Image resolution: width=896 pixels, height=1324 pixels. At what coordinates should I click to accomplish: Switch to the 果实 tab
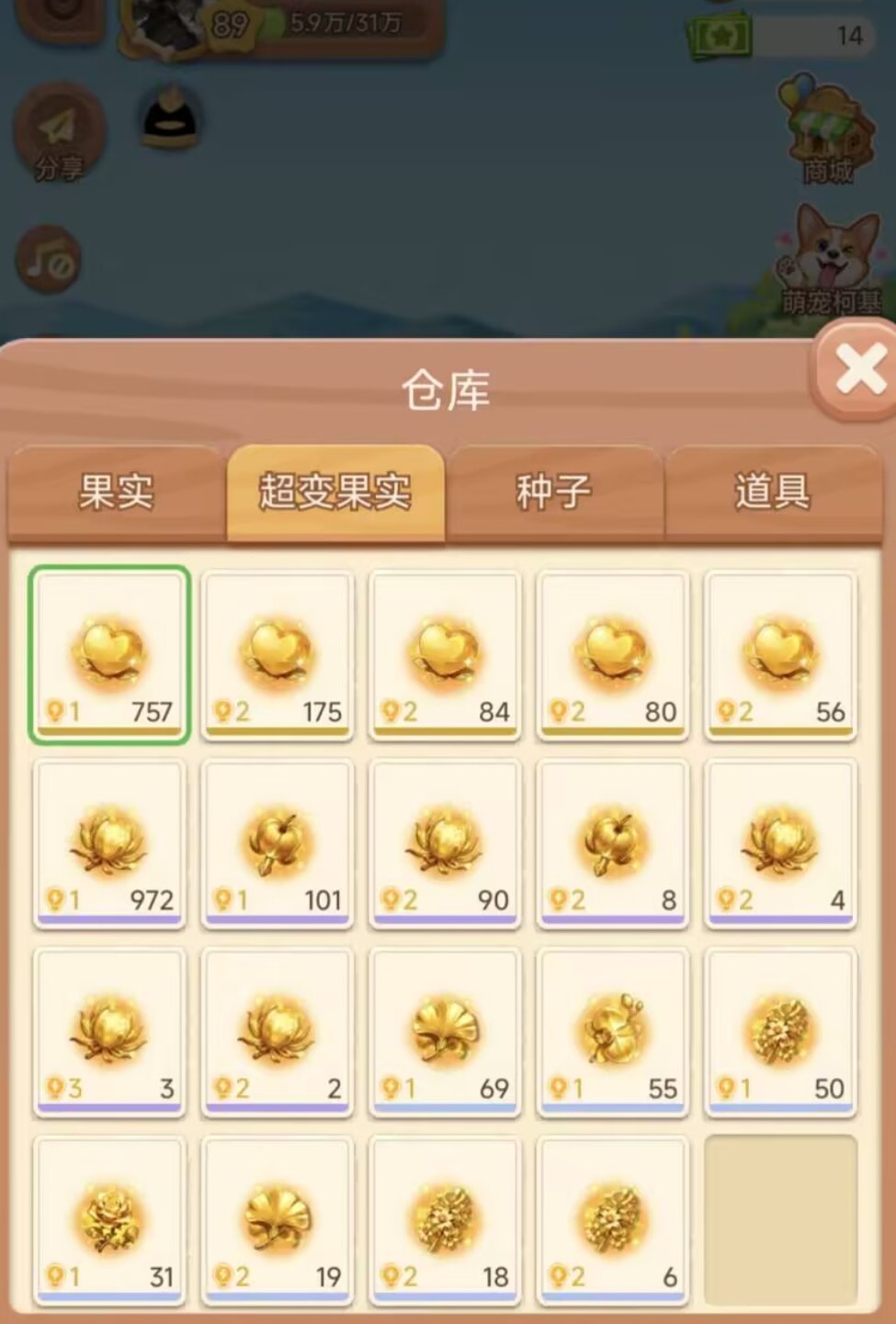point(116,492)
